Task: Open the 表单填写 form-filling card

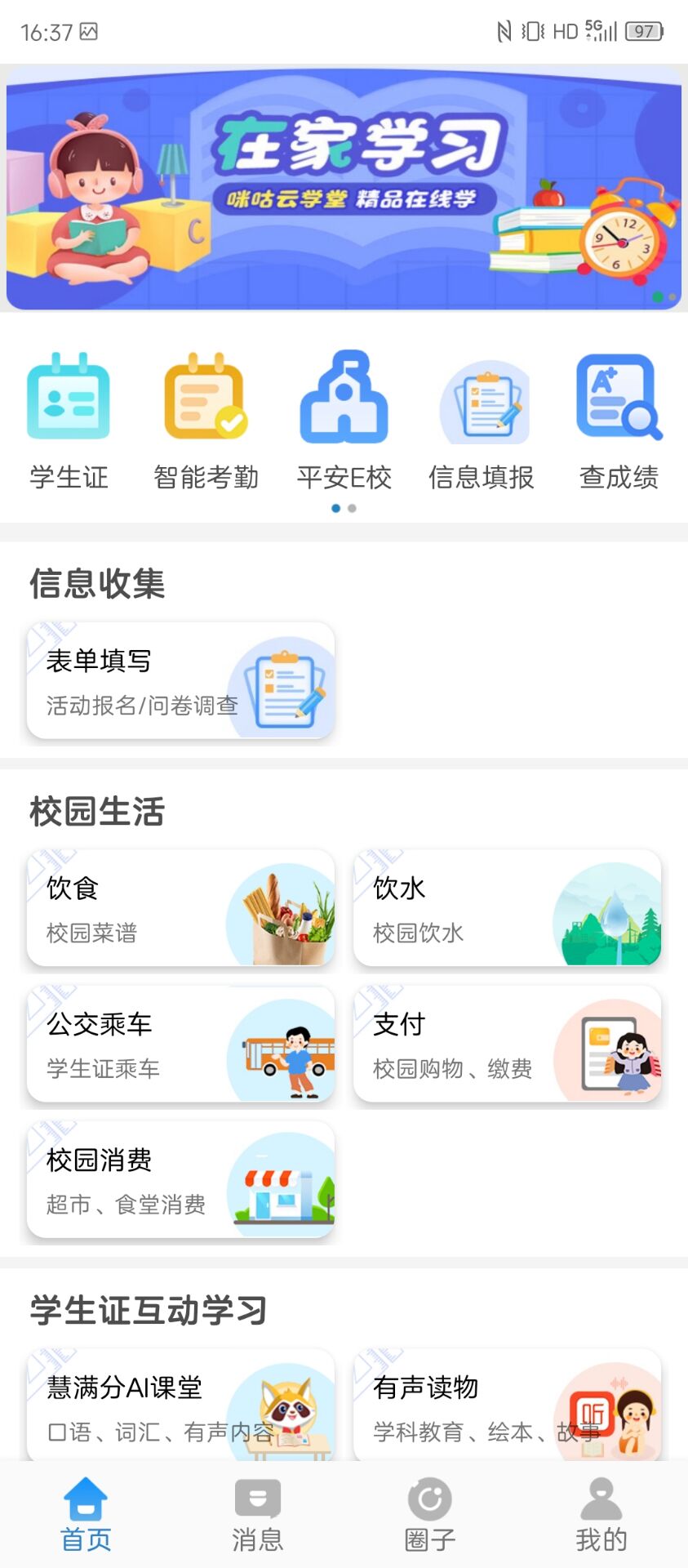Action: [x=180, y=680]
